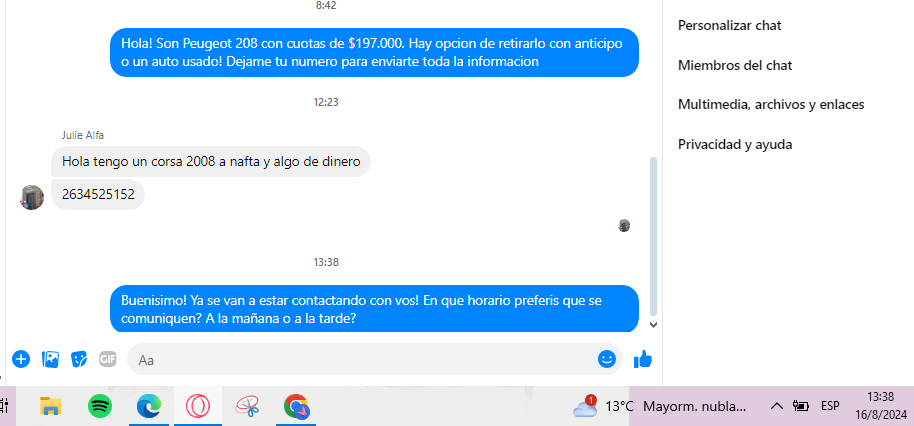Launch Spotify from the taskbar
Screen dimensions: 914x426
pos(100,406)
